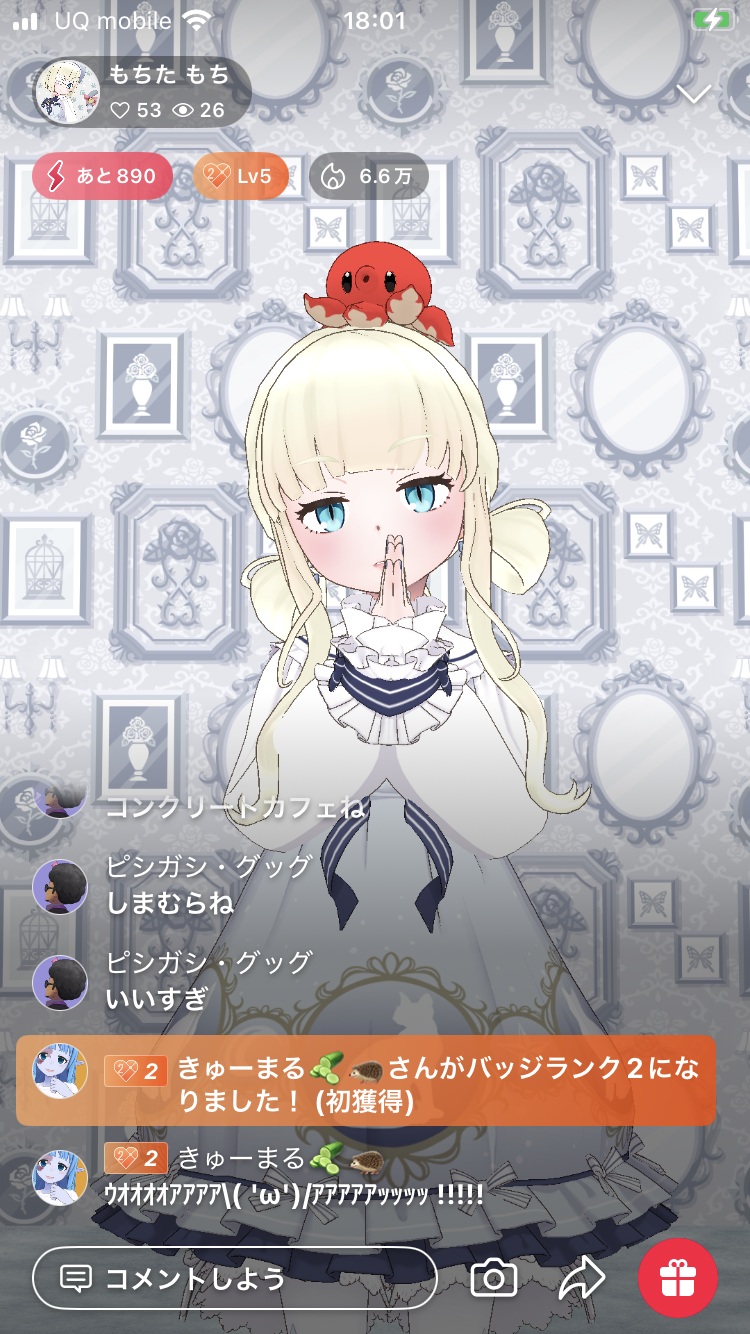Tap the あと890 points chip
750x1334 pixels.
(x=102, y=177)
